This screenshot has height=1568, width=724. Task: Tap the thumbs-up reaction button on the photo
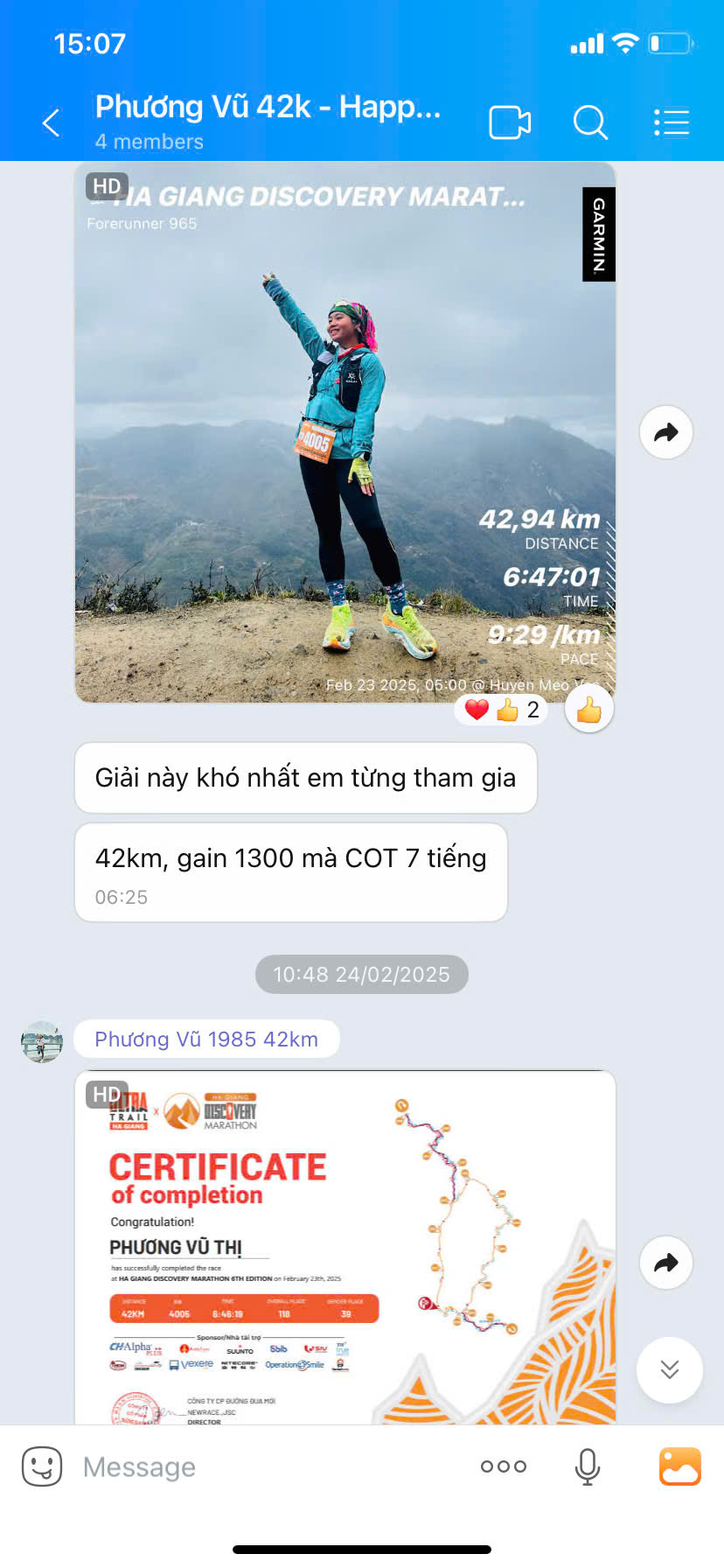588,709
